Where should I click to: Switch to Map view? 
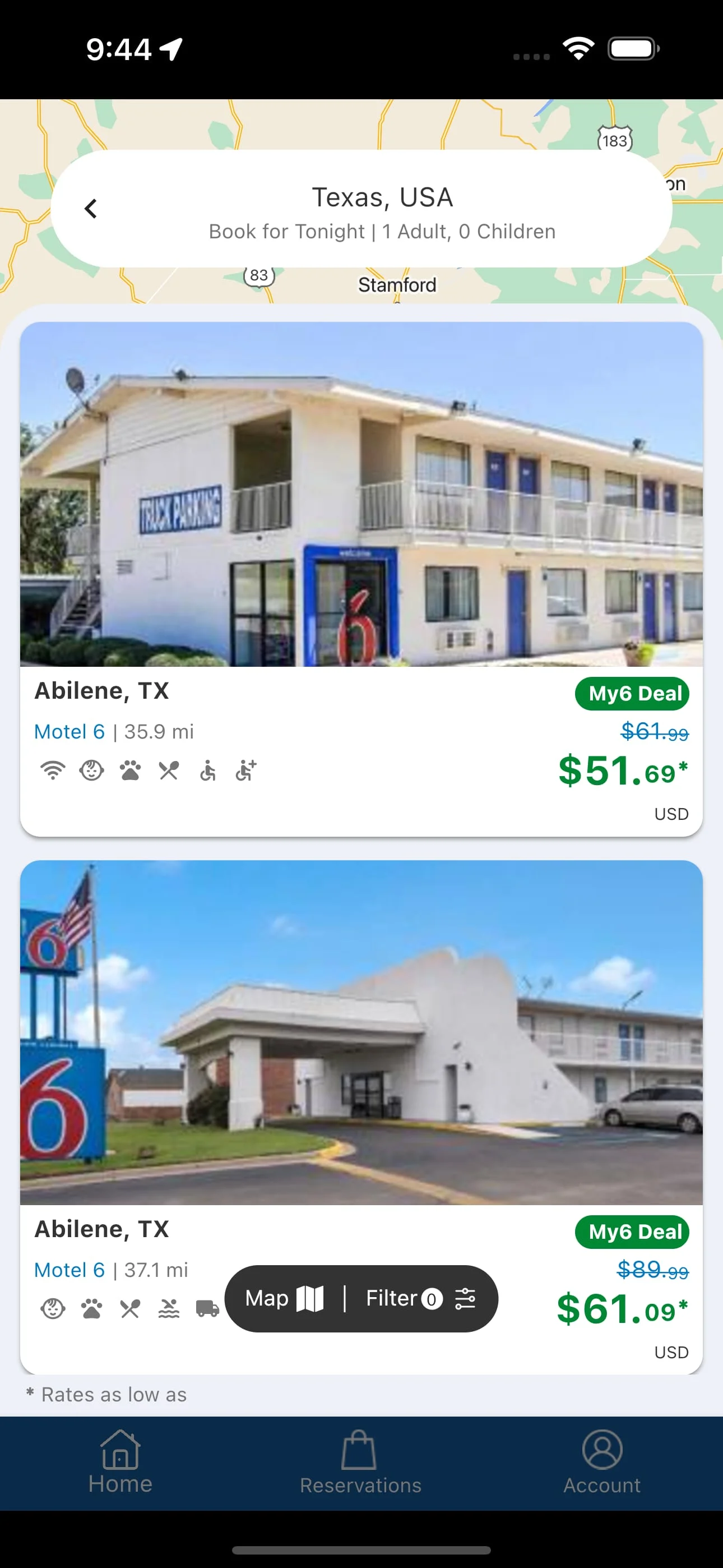pos(285,1298)
